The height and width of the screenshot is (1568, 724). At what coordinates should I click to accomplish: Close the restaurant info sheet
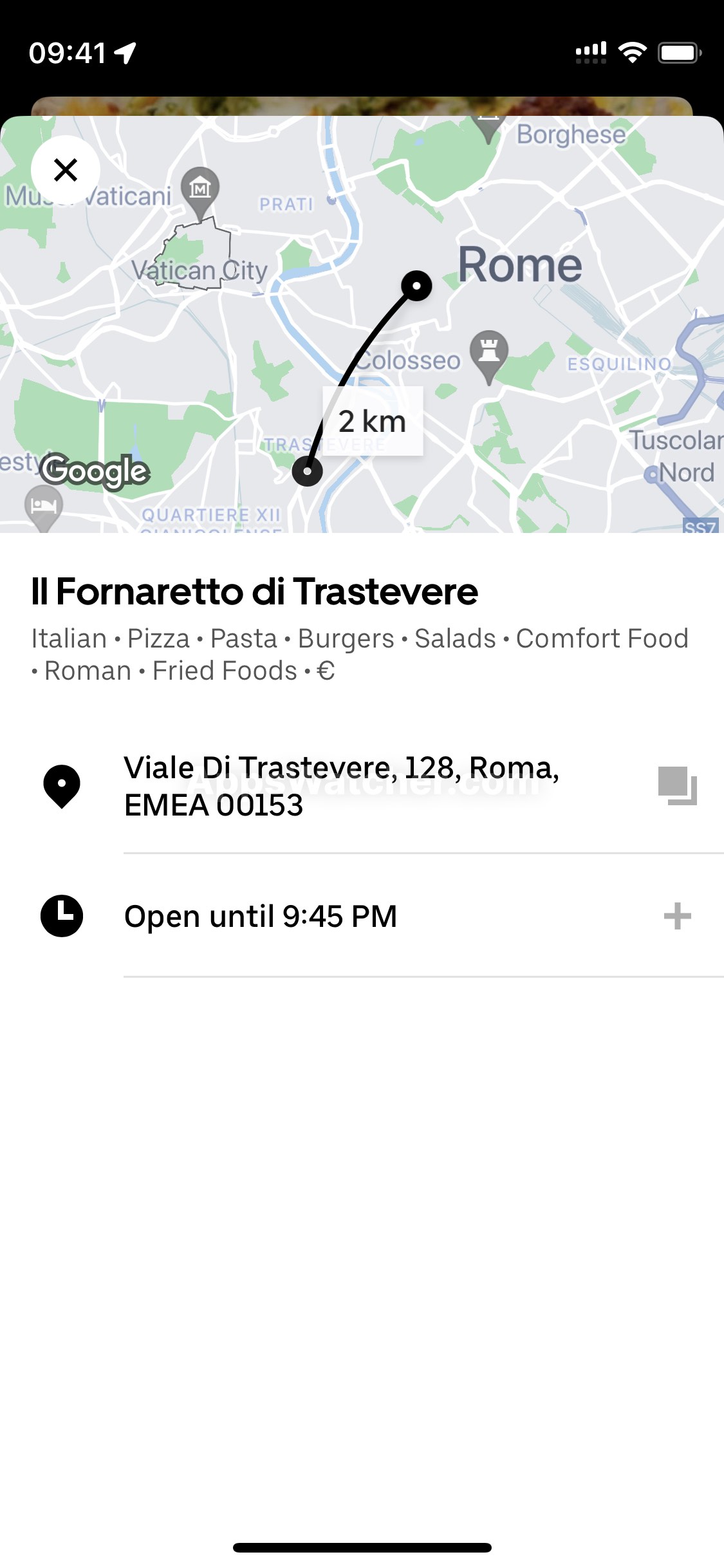(x=66, y=170)
